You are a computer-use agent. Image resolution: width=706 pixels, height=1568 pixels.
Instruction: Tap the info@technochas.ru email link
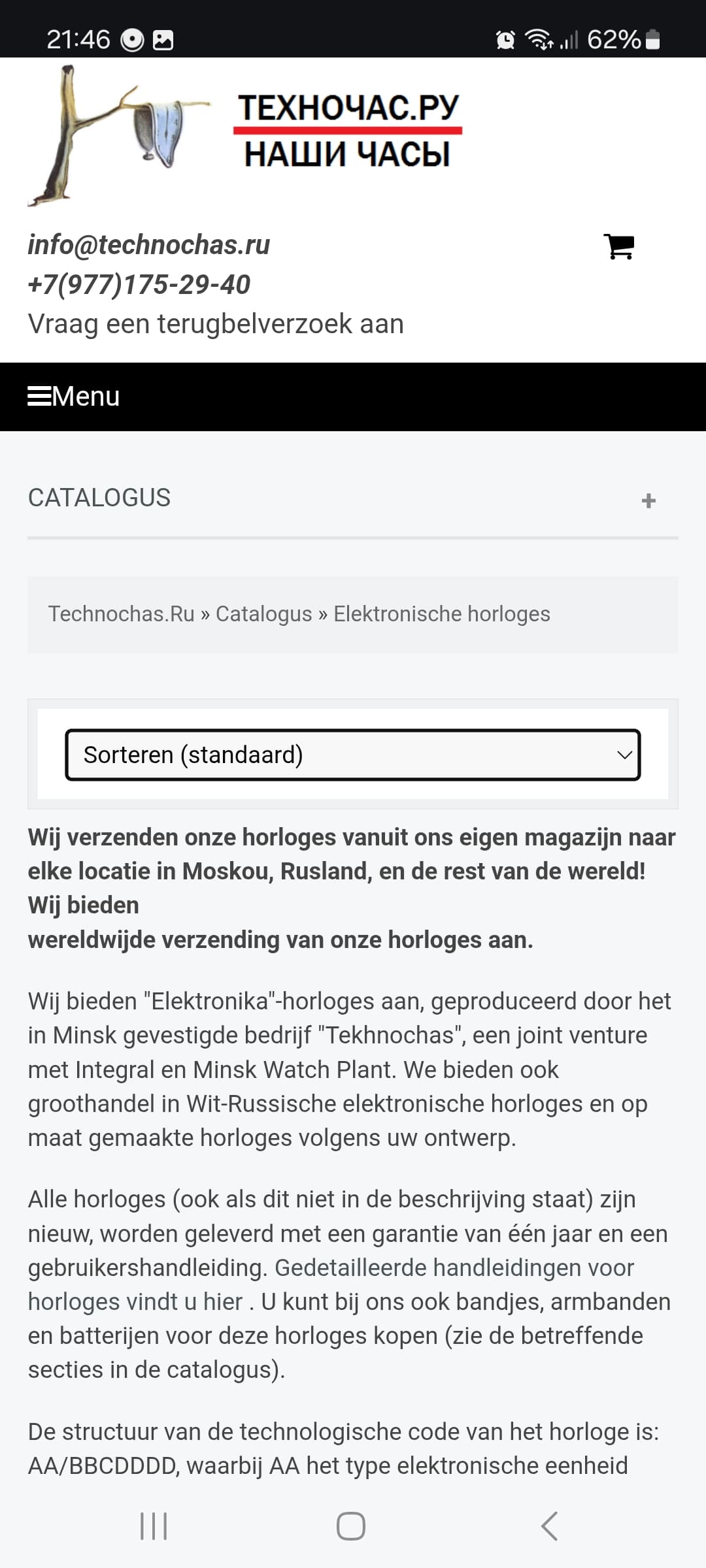tap(148, 245)
